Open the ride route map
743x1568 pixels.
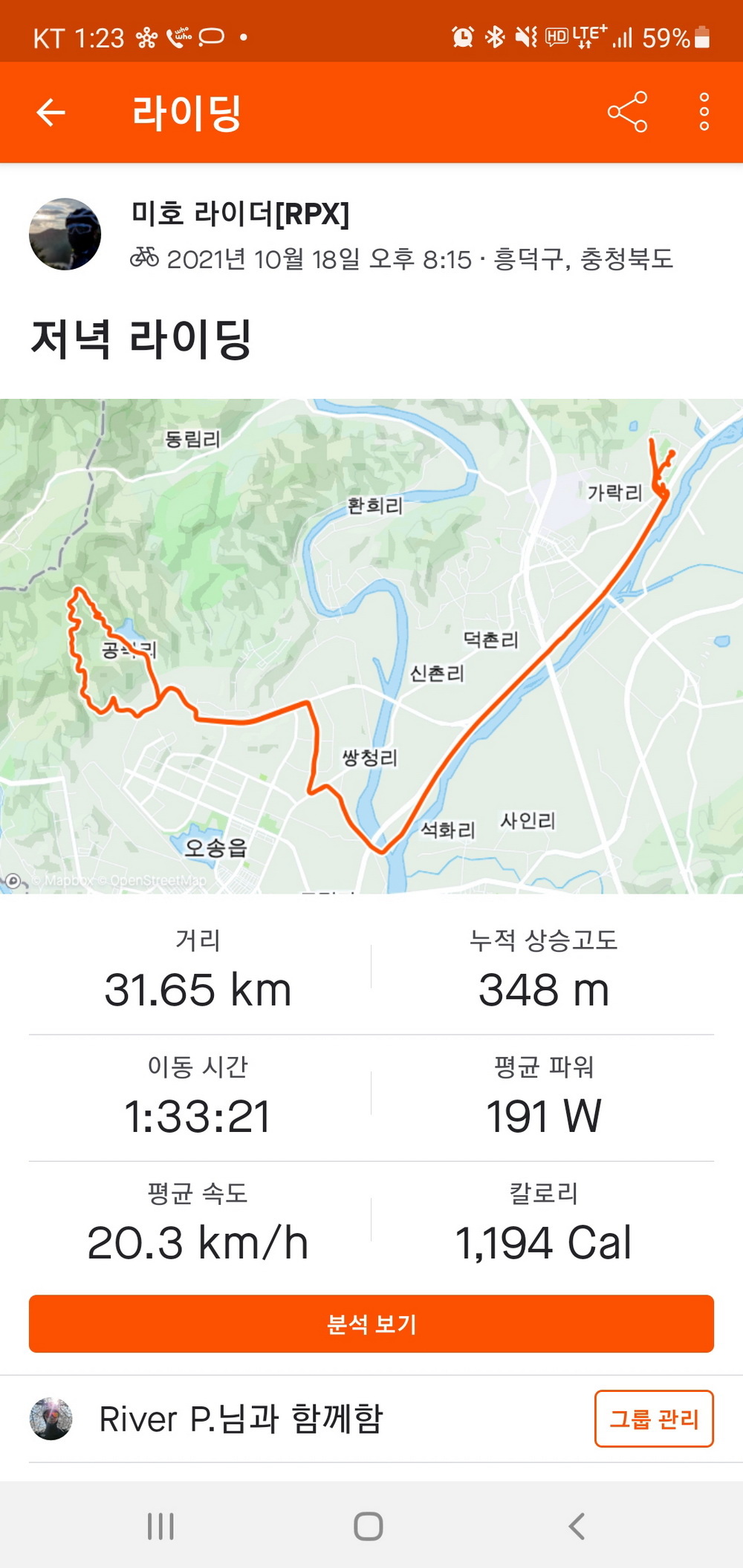click(x=371, y=645)
